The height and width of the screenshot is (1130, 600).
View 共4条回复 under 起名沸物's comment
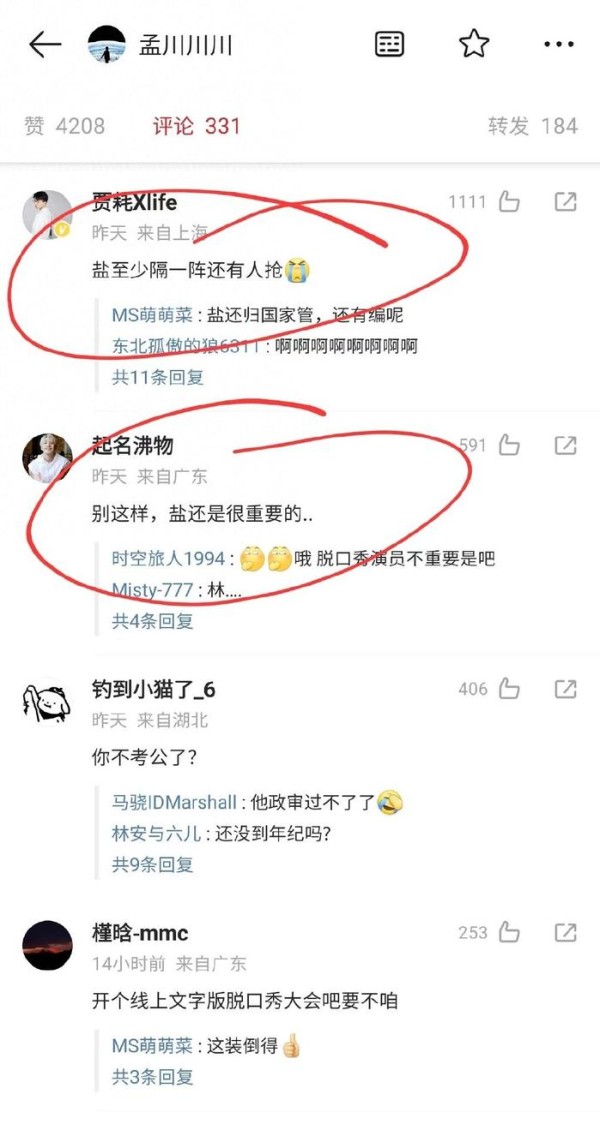[x=152, y=621]
